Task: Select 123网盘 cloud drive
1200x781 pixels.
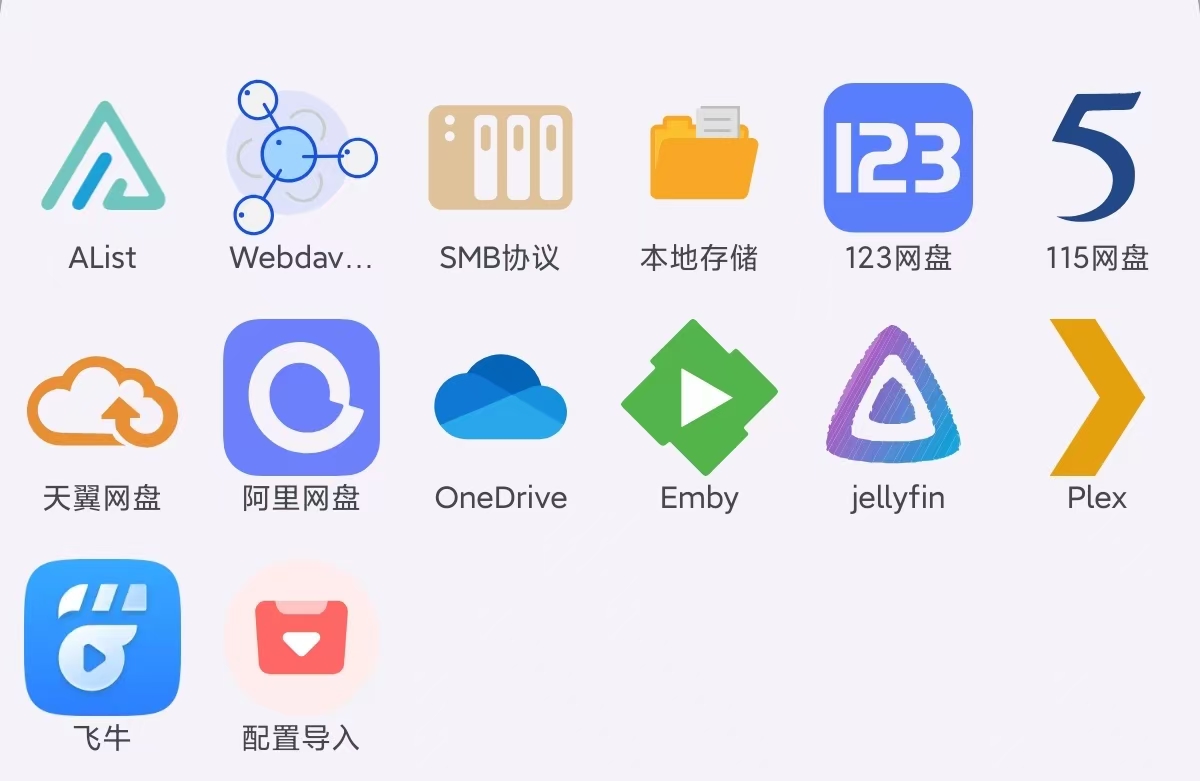Action: pos(898,158)
